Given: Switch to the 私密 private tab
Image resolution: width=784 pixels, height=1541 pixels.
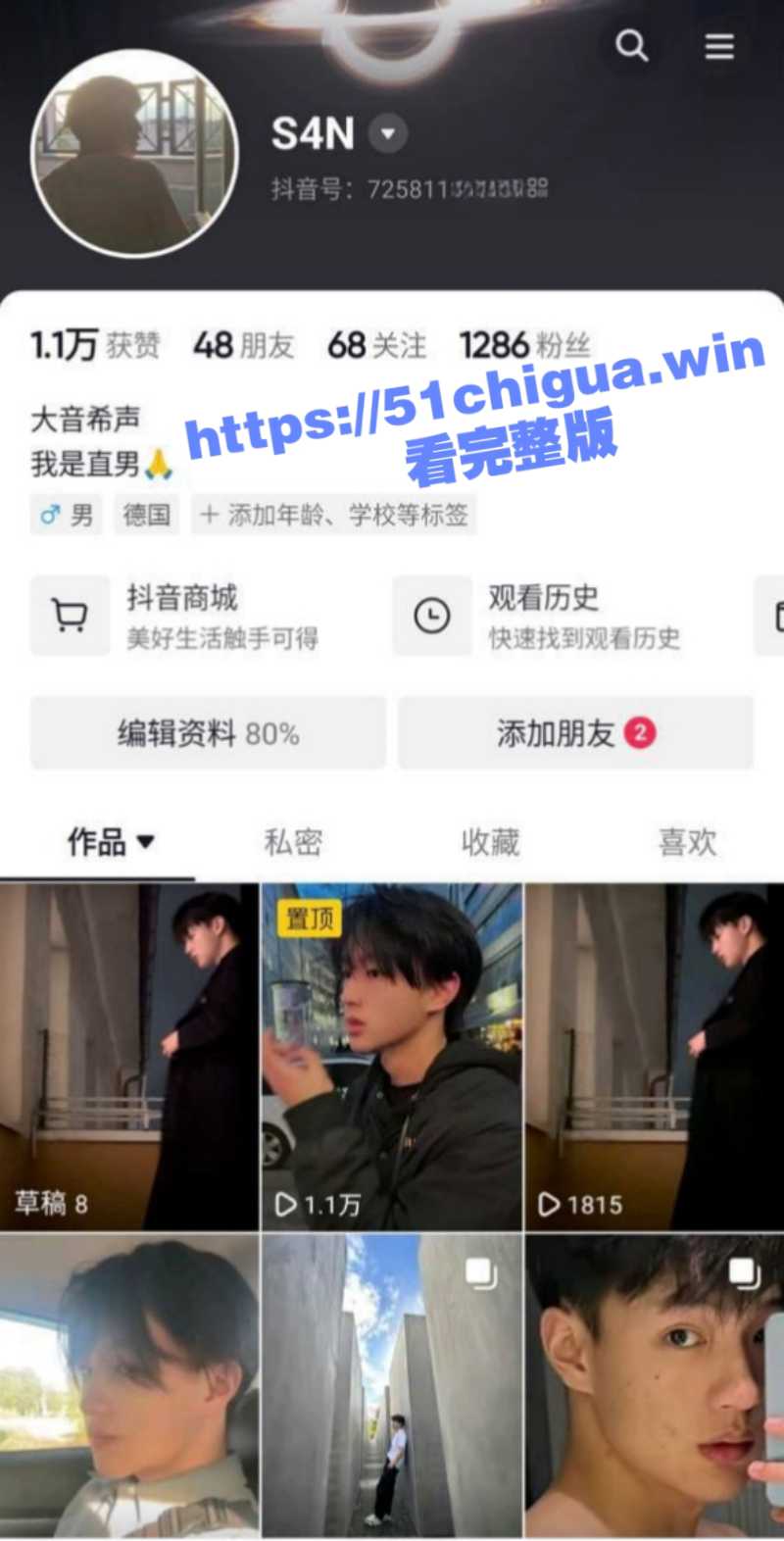Looking at the screenshot, I should (x=293, y=842).
